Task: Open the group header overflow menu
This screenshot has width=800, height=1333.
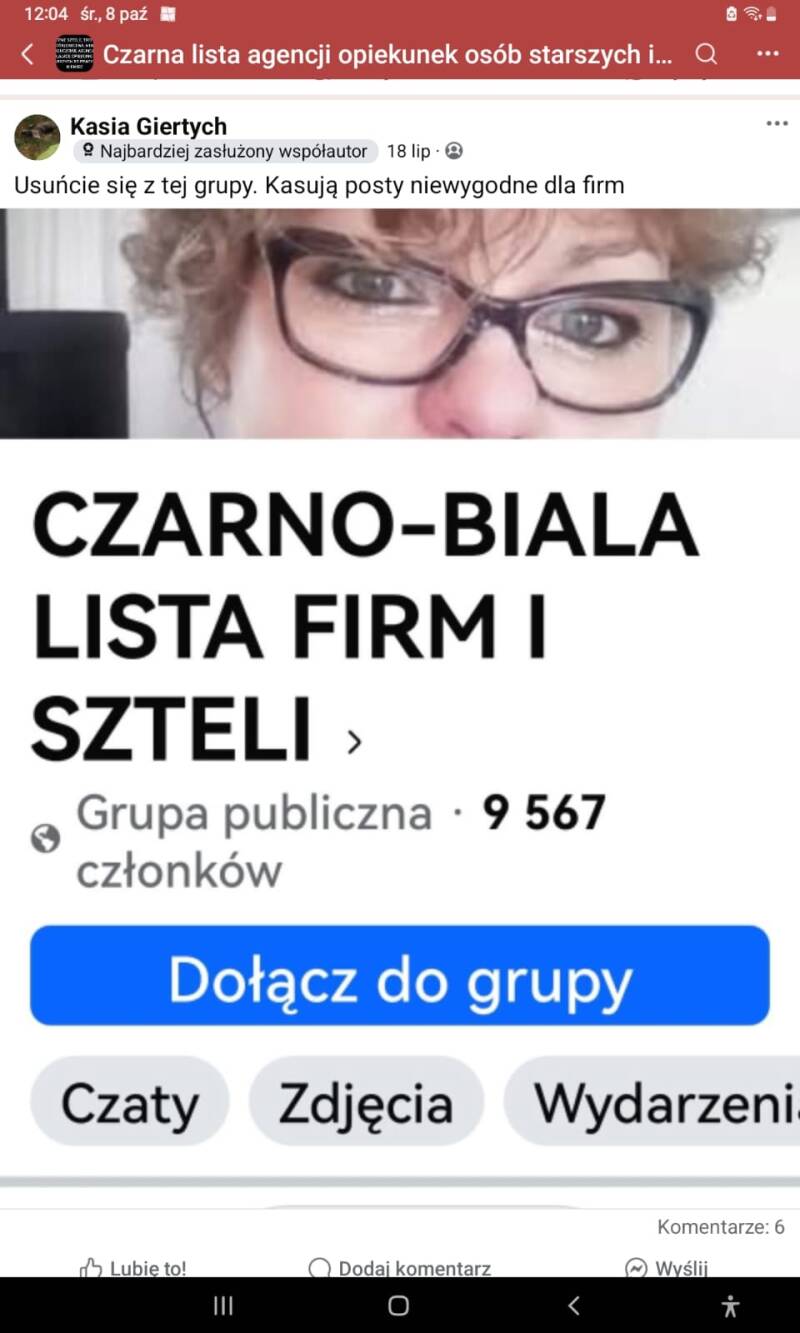Action: click(767, 54)
